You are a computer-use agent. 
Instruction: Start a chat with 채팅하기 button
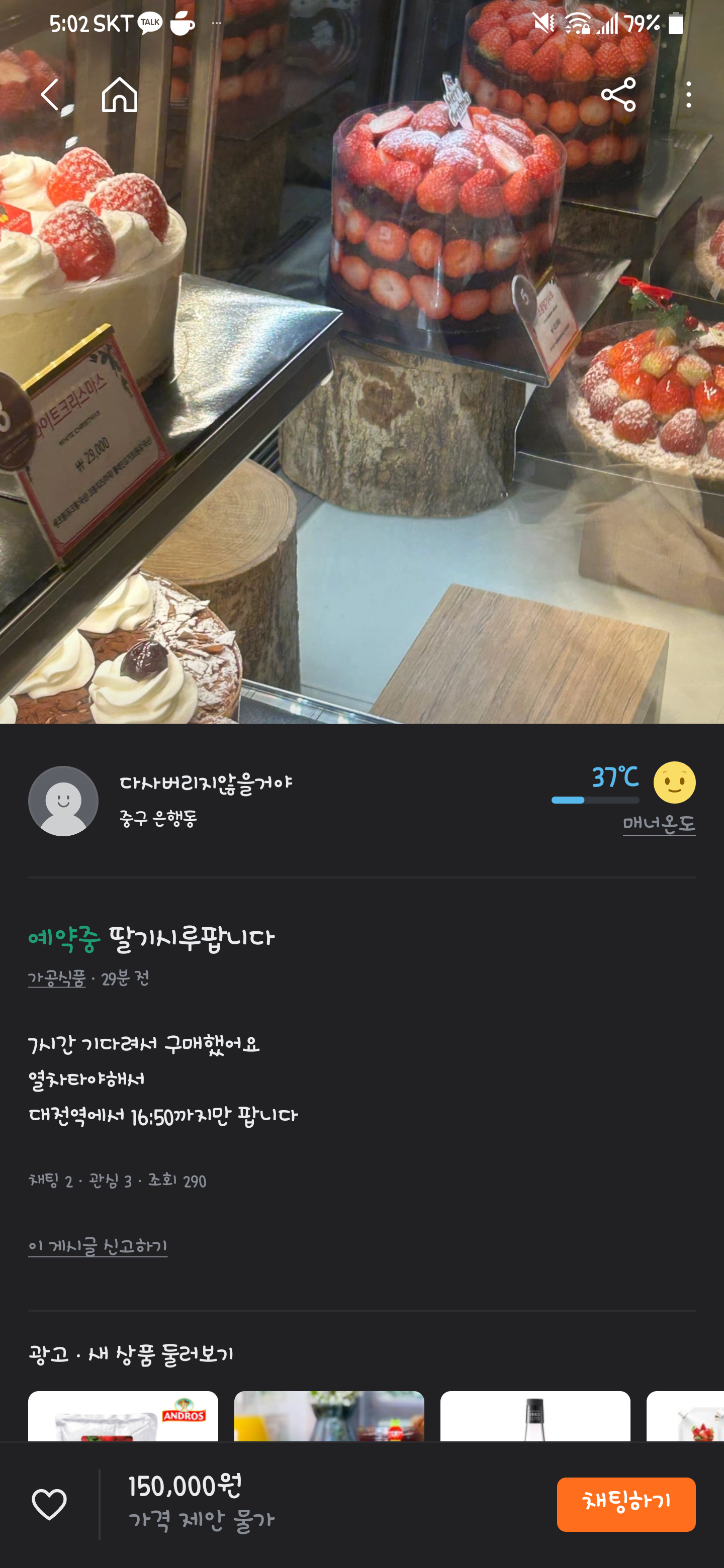pos(625,1504)
